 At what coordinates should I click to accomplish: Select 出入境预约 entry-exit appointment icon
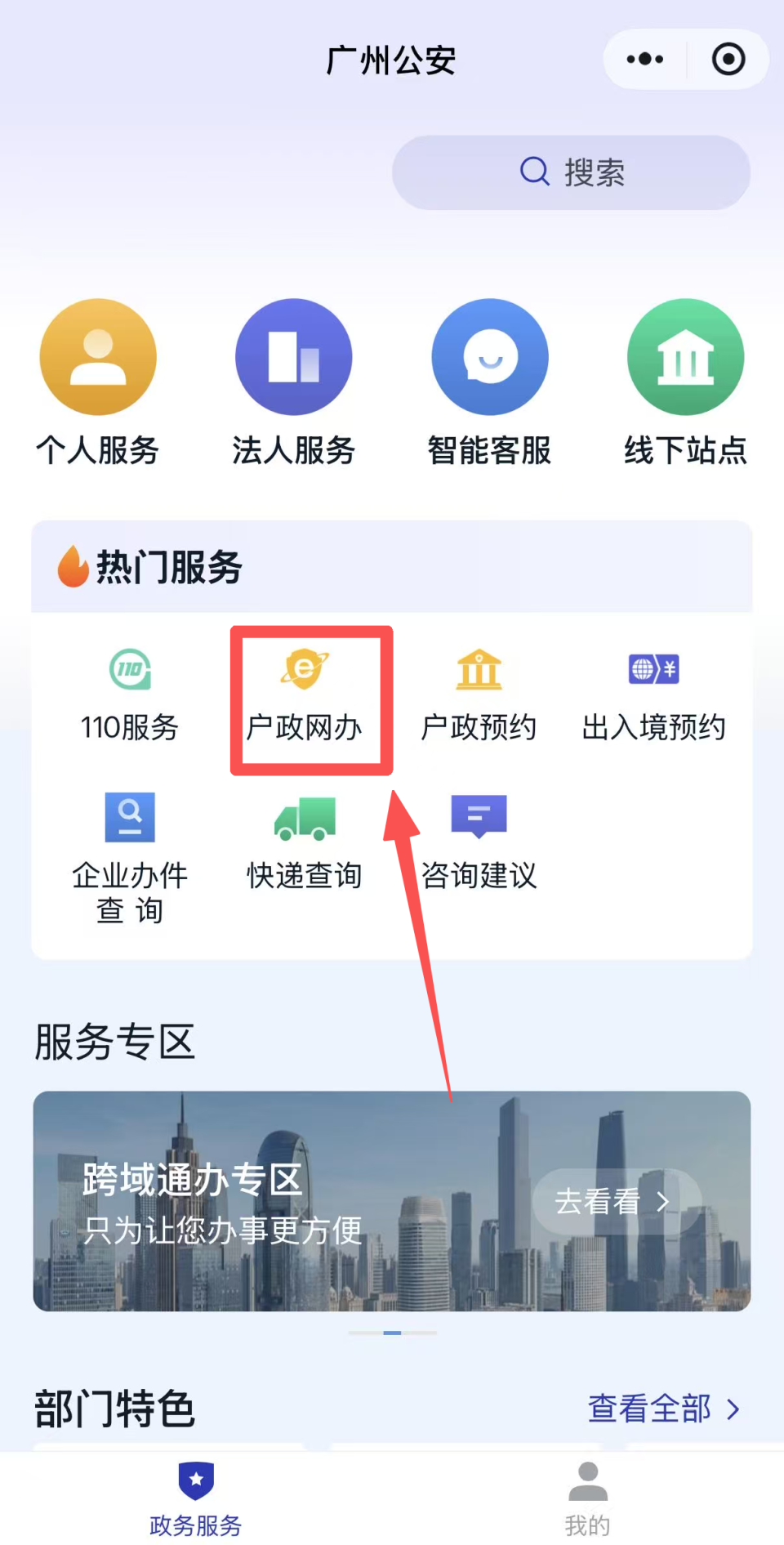(x=653, y=694)
